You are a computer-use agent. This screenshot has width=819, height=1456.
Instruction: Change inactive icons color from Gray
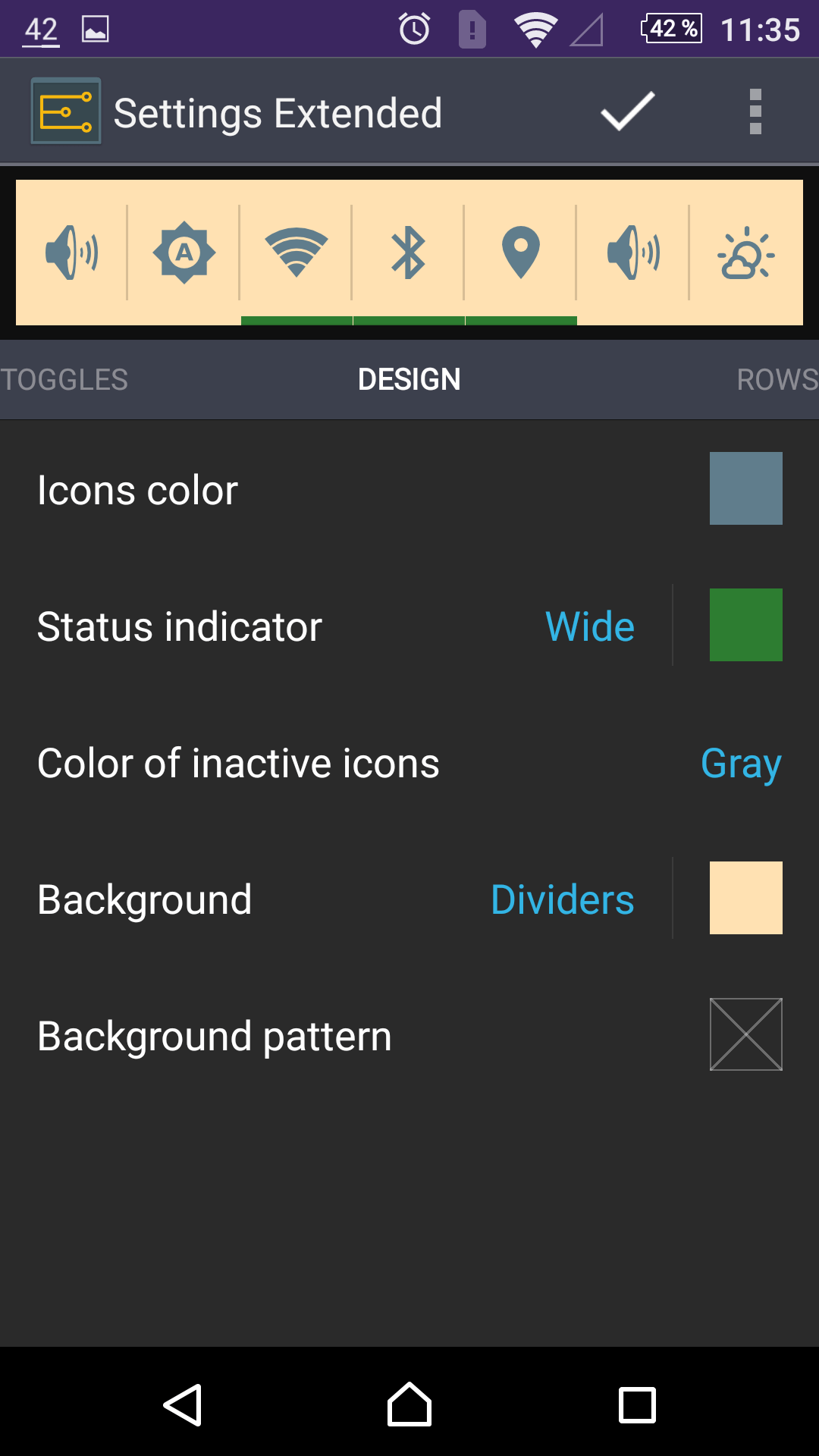click(x=741, y=763)
